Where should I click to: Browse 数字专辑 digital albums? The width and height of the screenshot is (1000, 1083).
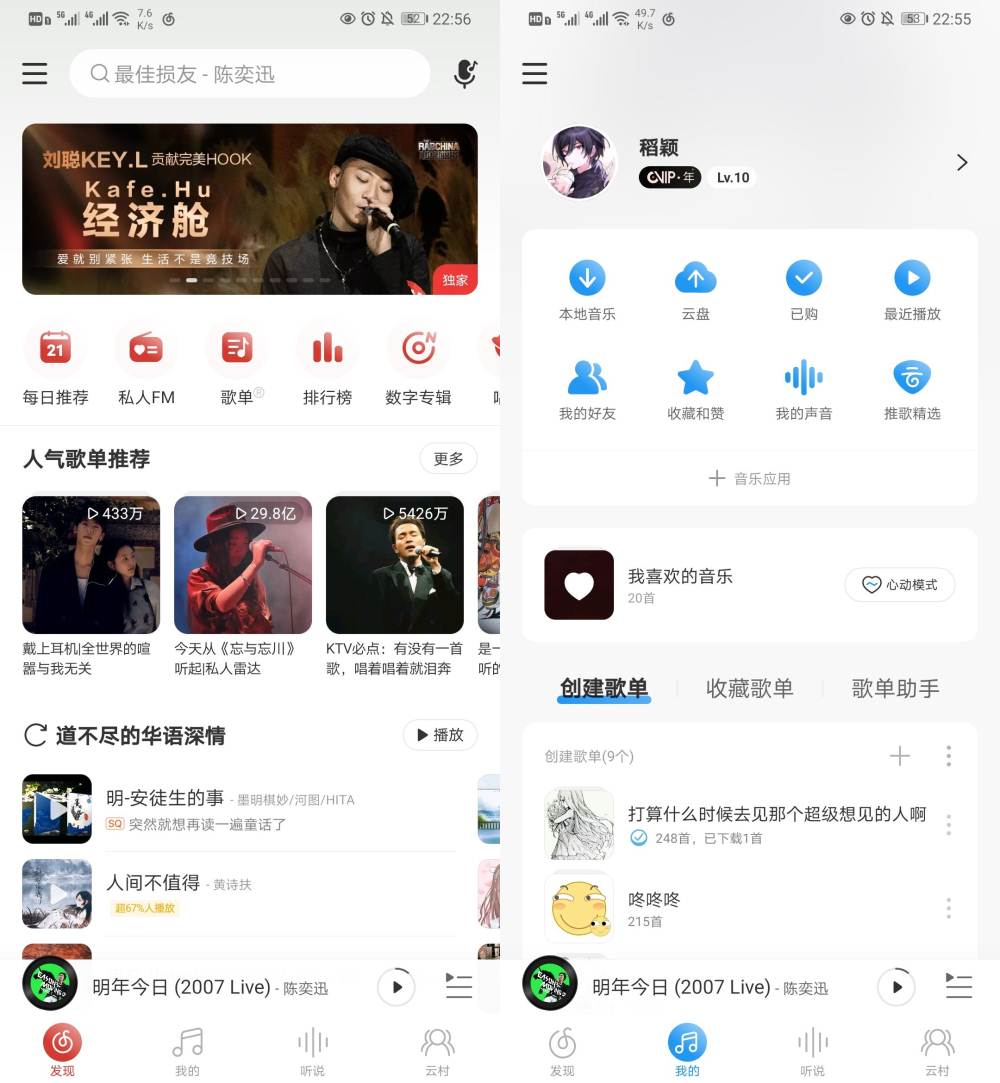[x=418, y=363]
